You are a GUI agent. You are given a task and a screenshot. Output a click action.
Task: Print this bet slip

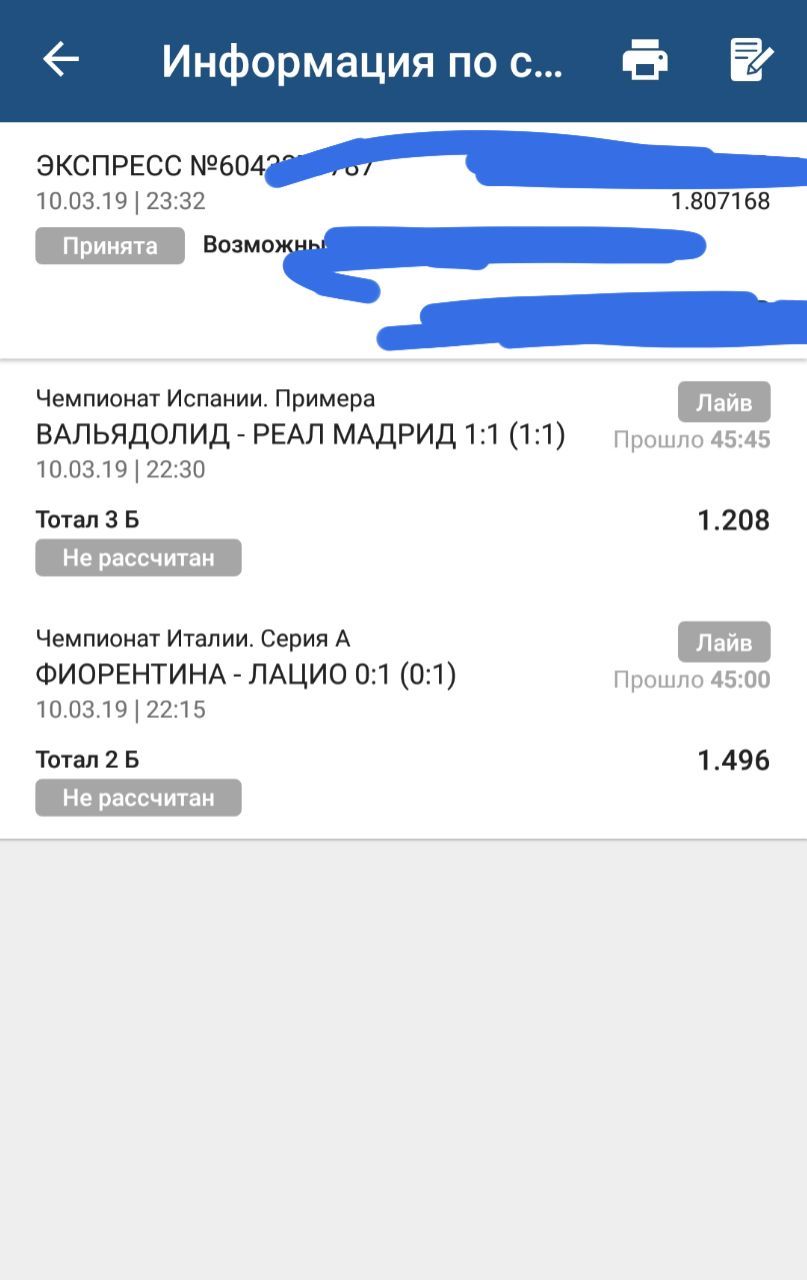tap(645, 60)
